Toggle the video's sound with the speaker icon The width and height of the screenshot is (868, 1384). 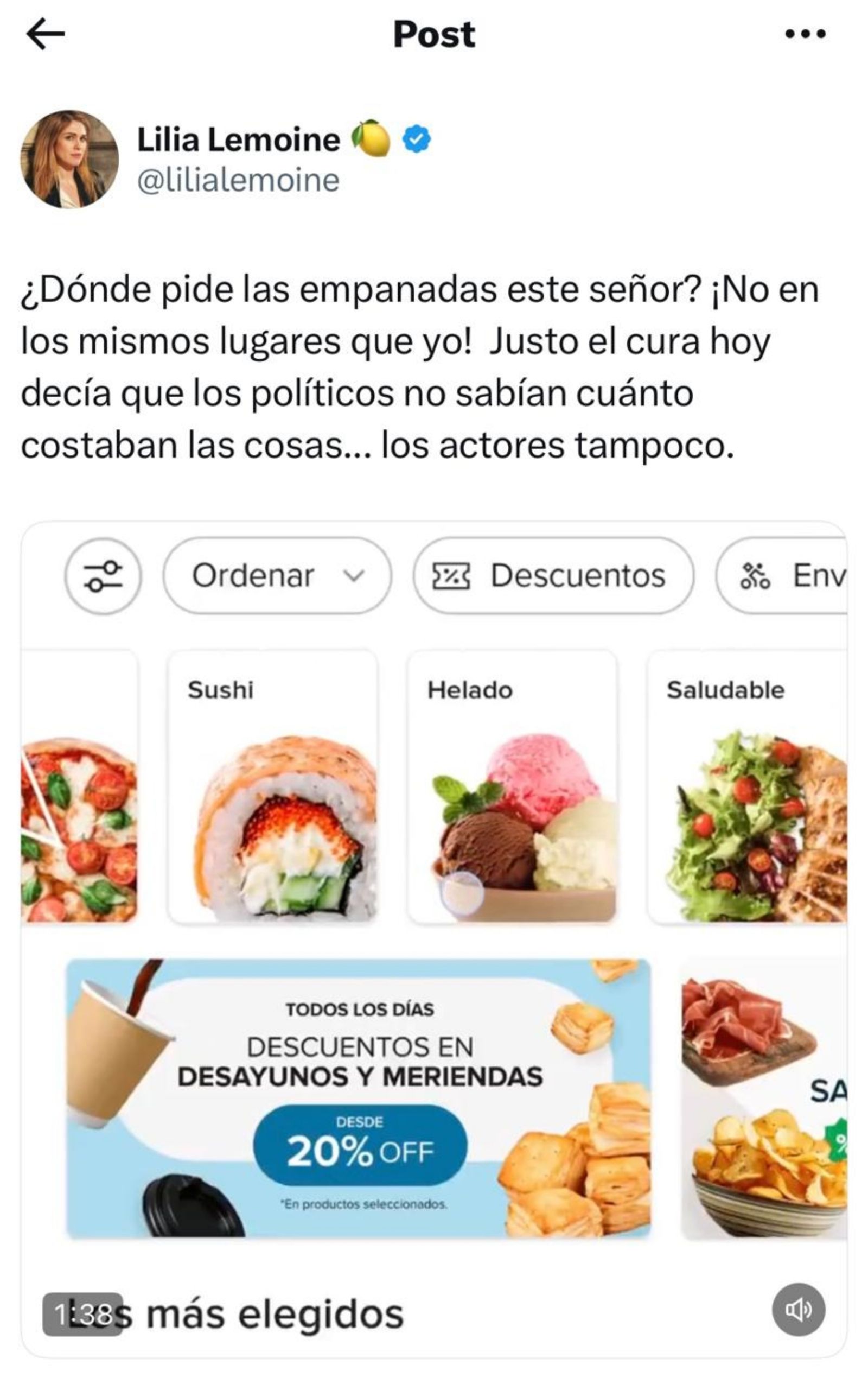click(798, 1309)
